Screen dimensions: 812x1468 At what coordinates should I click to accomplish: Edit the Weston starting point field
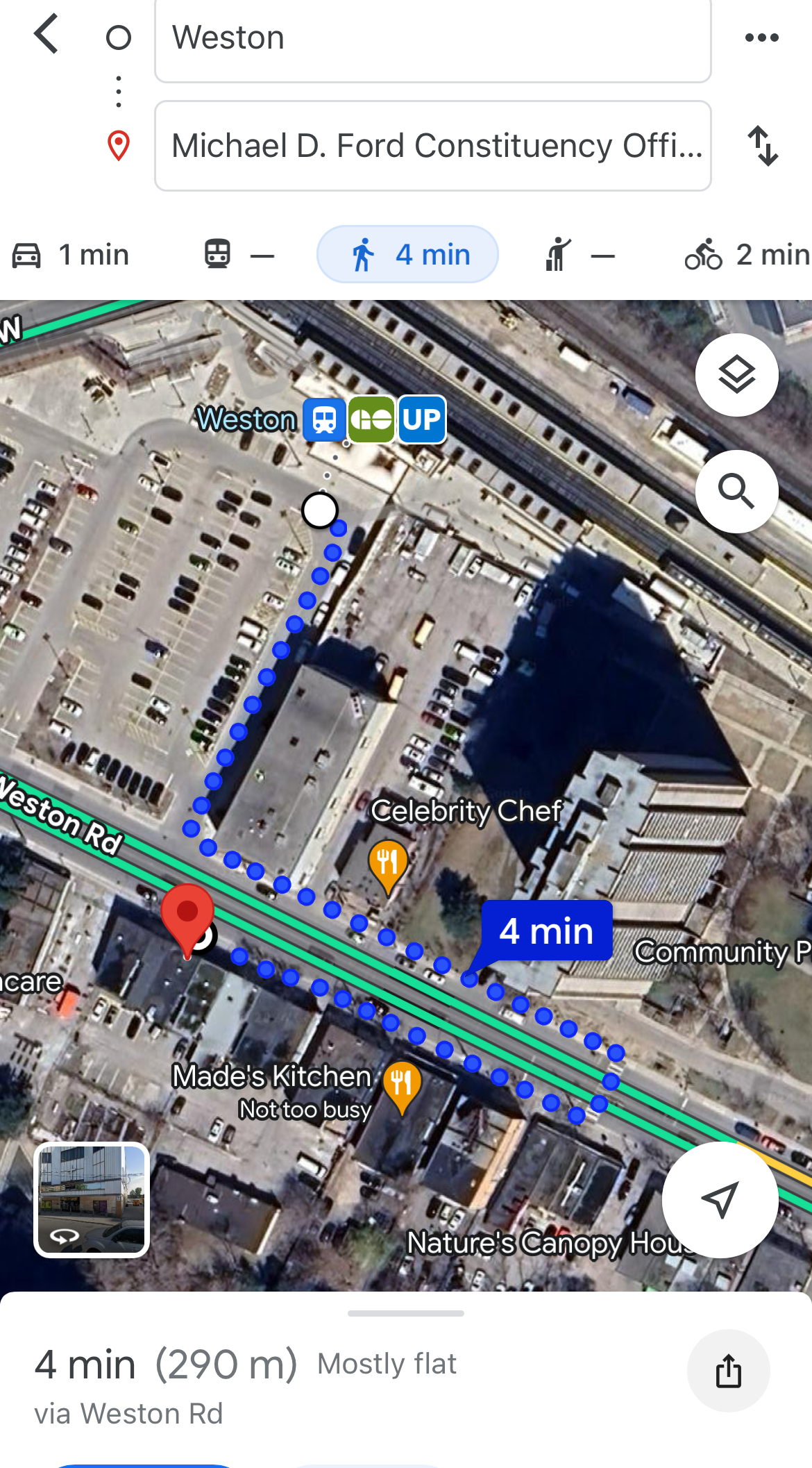432,38
